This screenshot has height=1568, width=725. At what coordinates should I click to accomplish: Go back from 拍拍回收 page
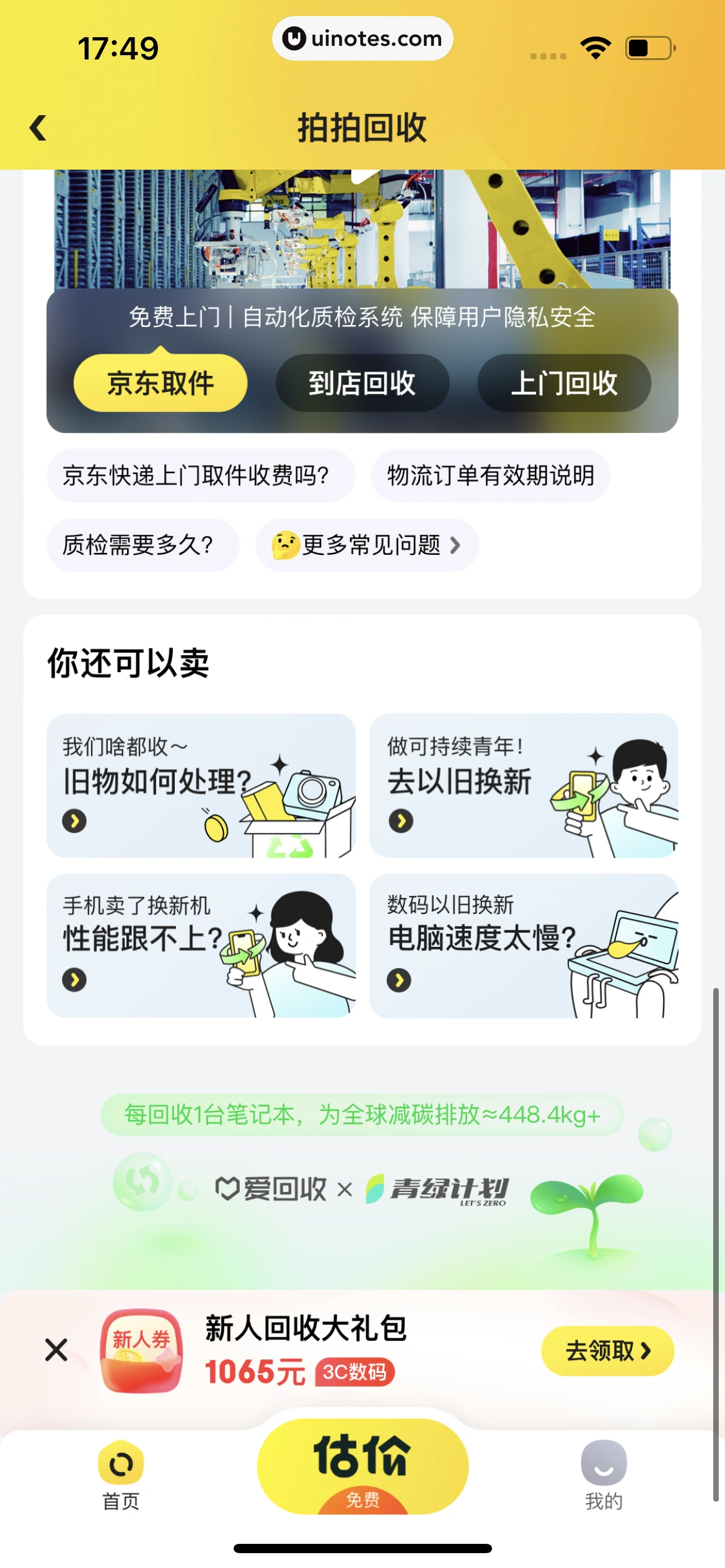38,128
